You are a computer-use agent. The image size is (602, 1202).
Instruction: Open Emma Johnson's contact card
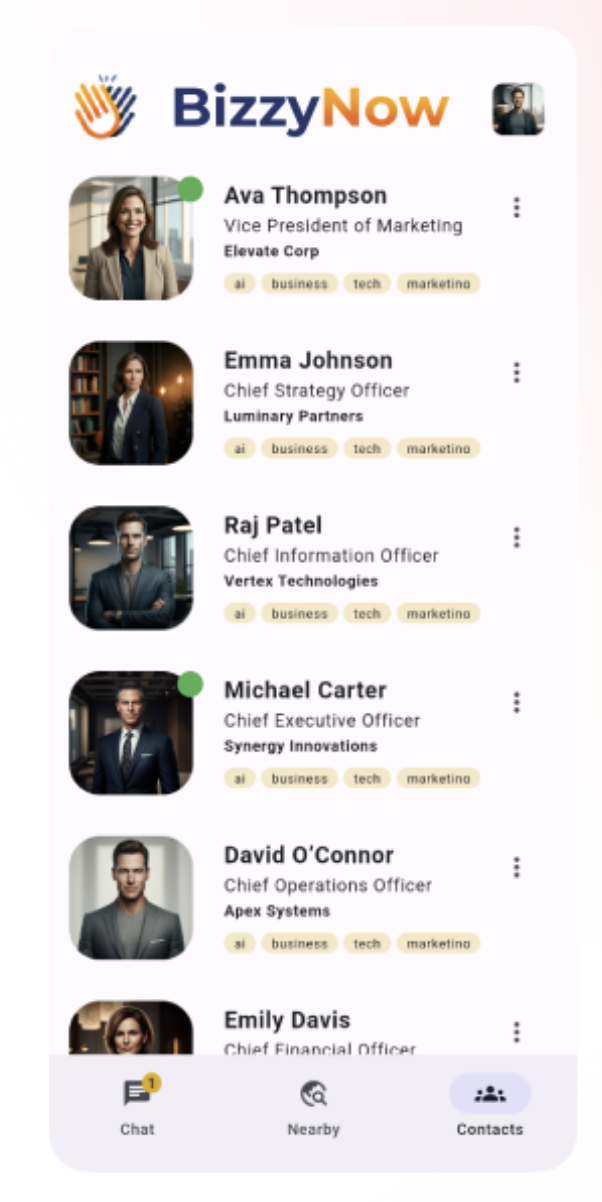[x=308, y=360]
